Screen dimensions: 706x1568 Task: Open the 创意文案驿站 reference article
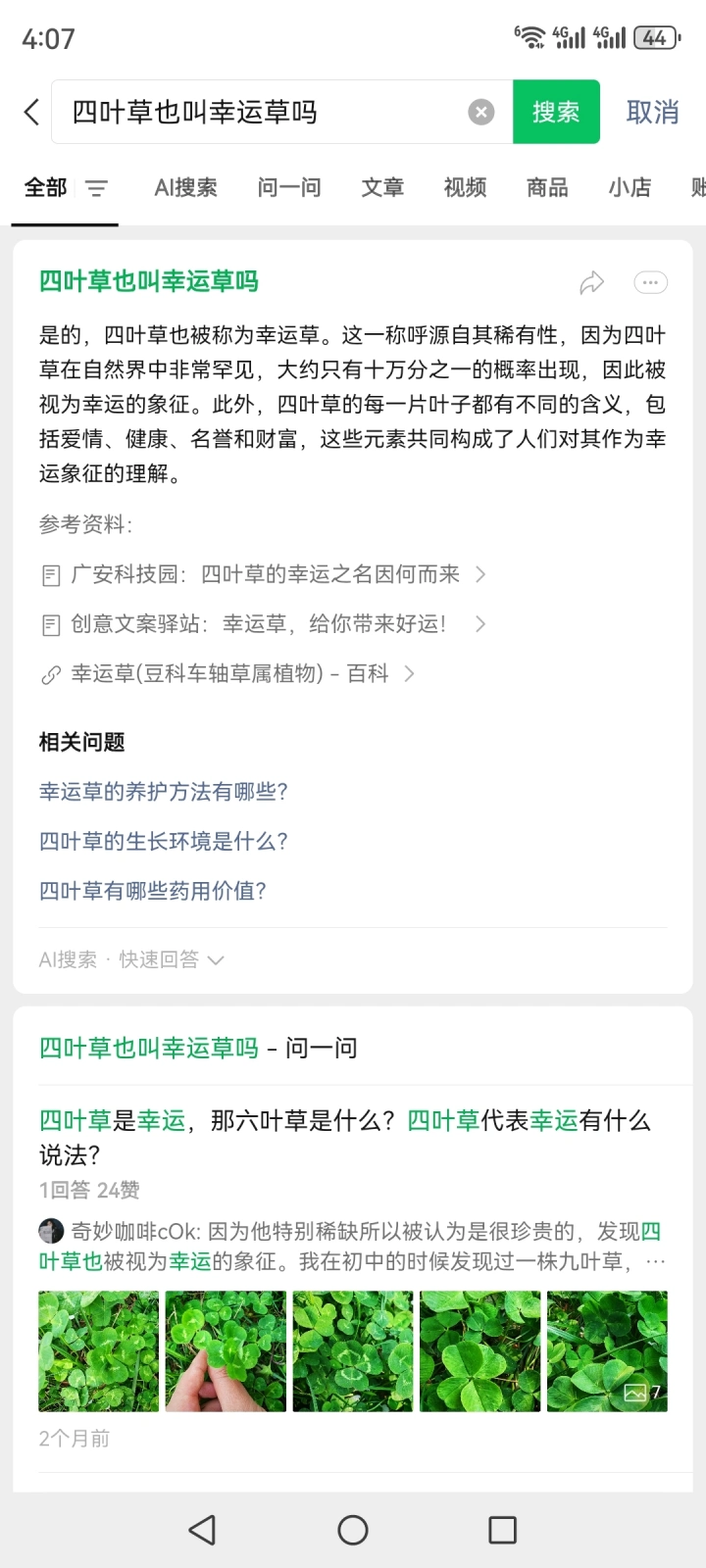pyautogui.click(x=265, y=624)
